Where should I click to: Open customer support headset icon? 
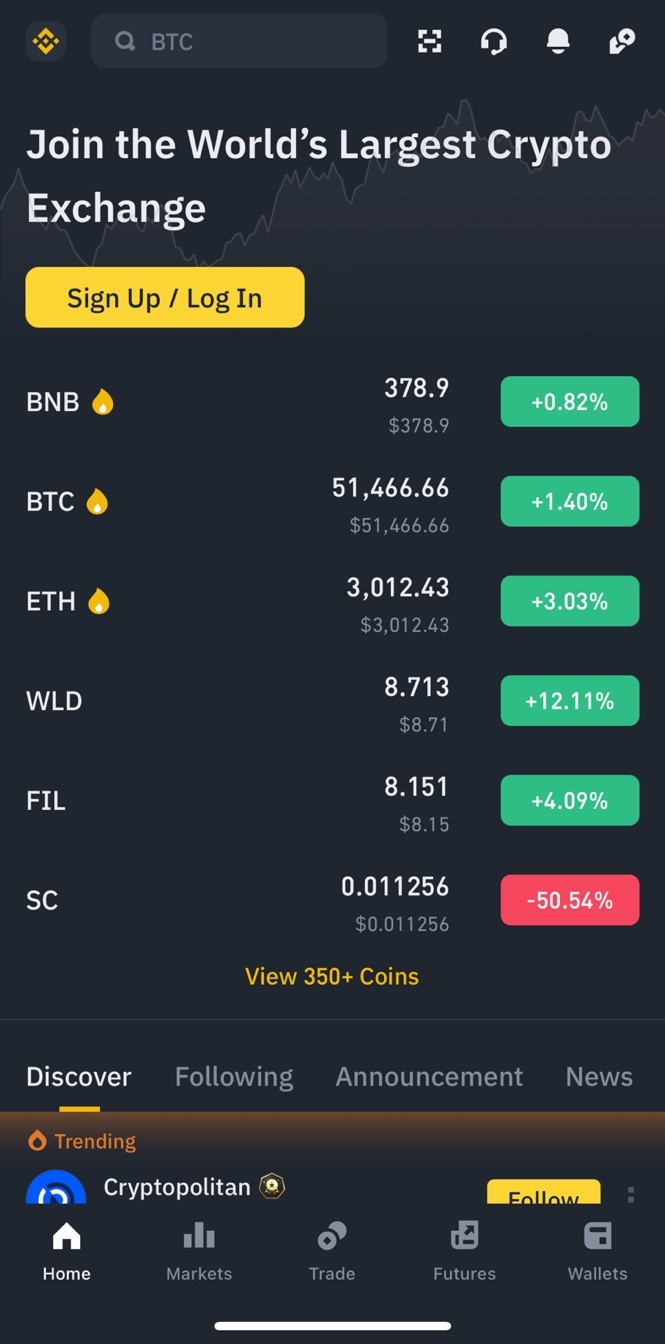(493, 41)
